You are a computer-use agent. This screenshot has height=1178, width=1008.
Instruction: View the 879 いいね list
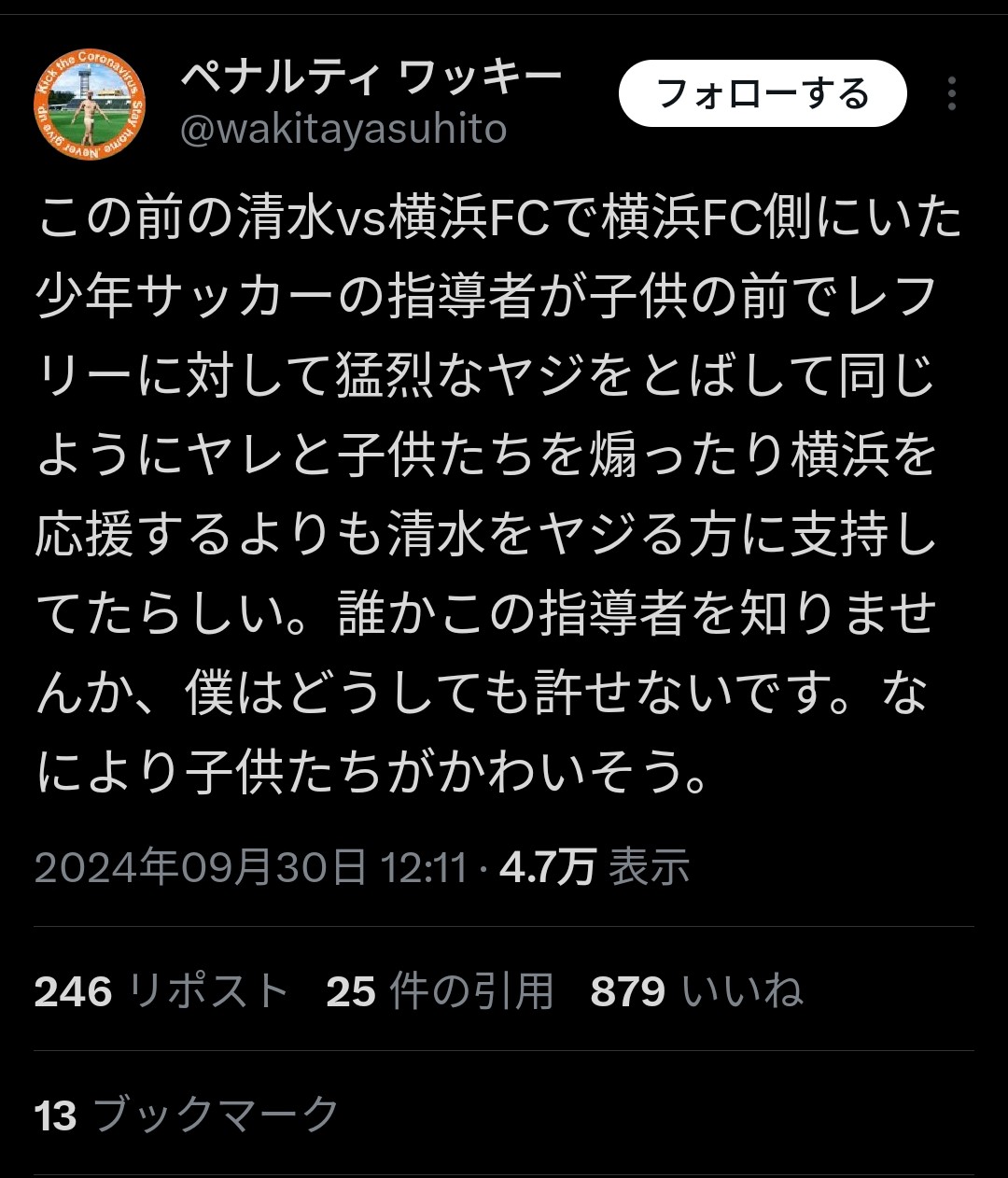pos(696,990)
